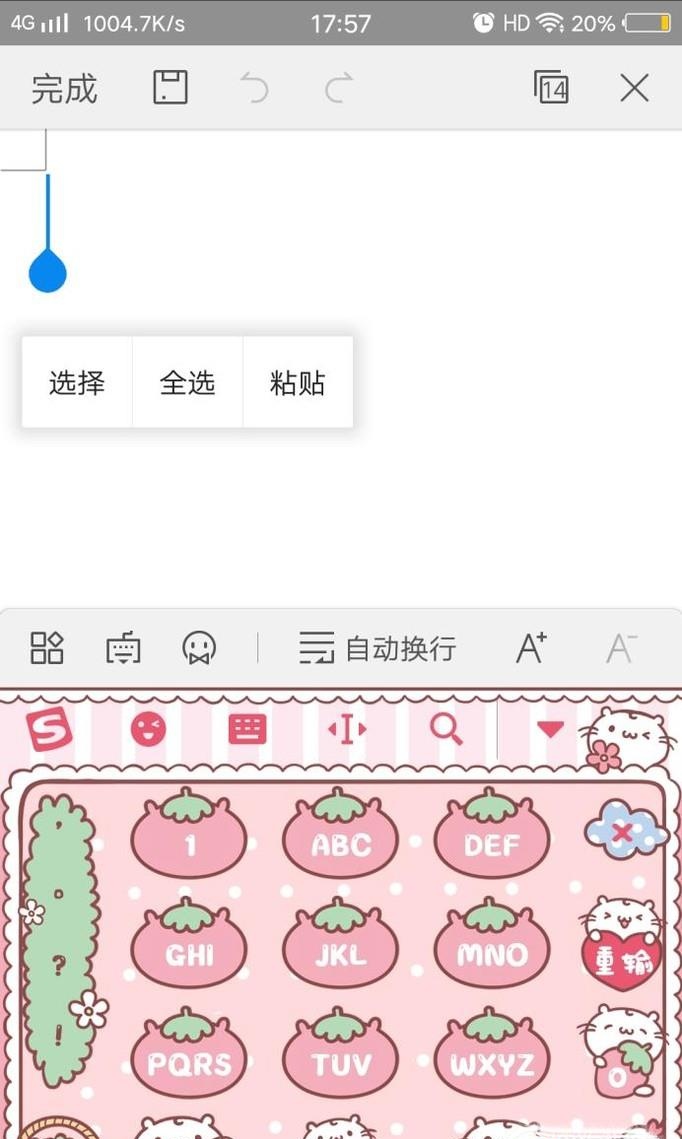The image size is (682, 1139).
Task: Open the Sogou S logo menu
Action: point(50,730)
